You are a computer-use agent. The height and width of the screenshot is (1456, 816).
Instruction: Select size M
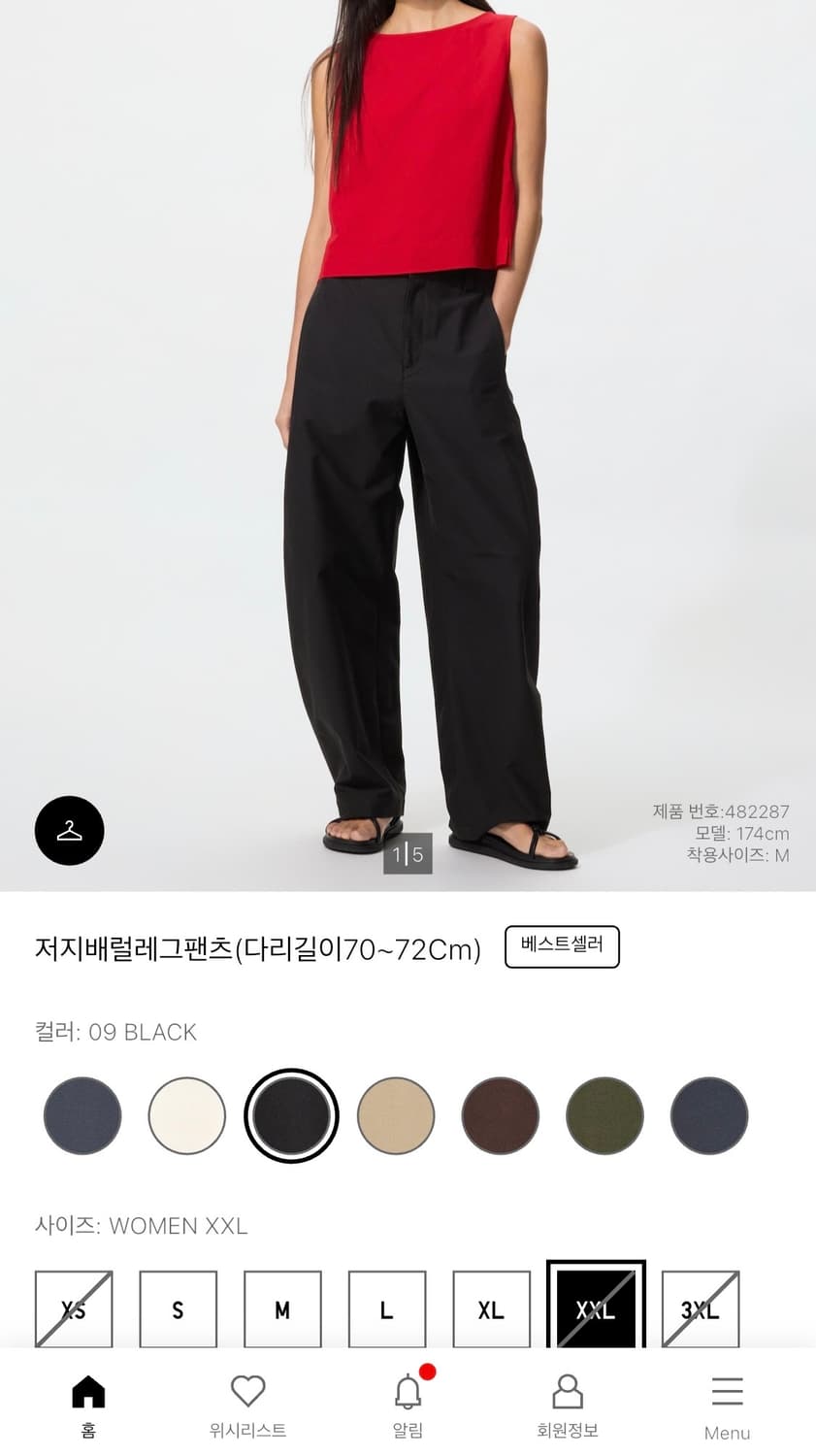pos(282,1309)
